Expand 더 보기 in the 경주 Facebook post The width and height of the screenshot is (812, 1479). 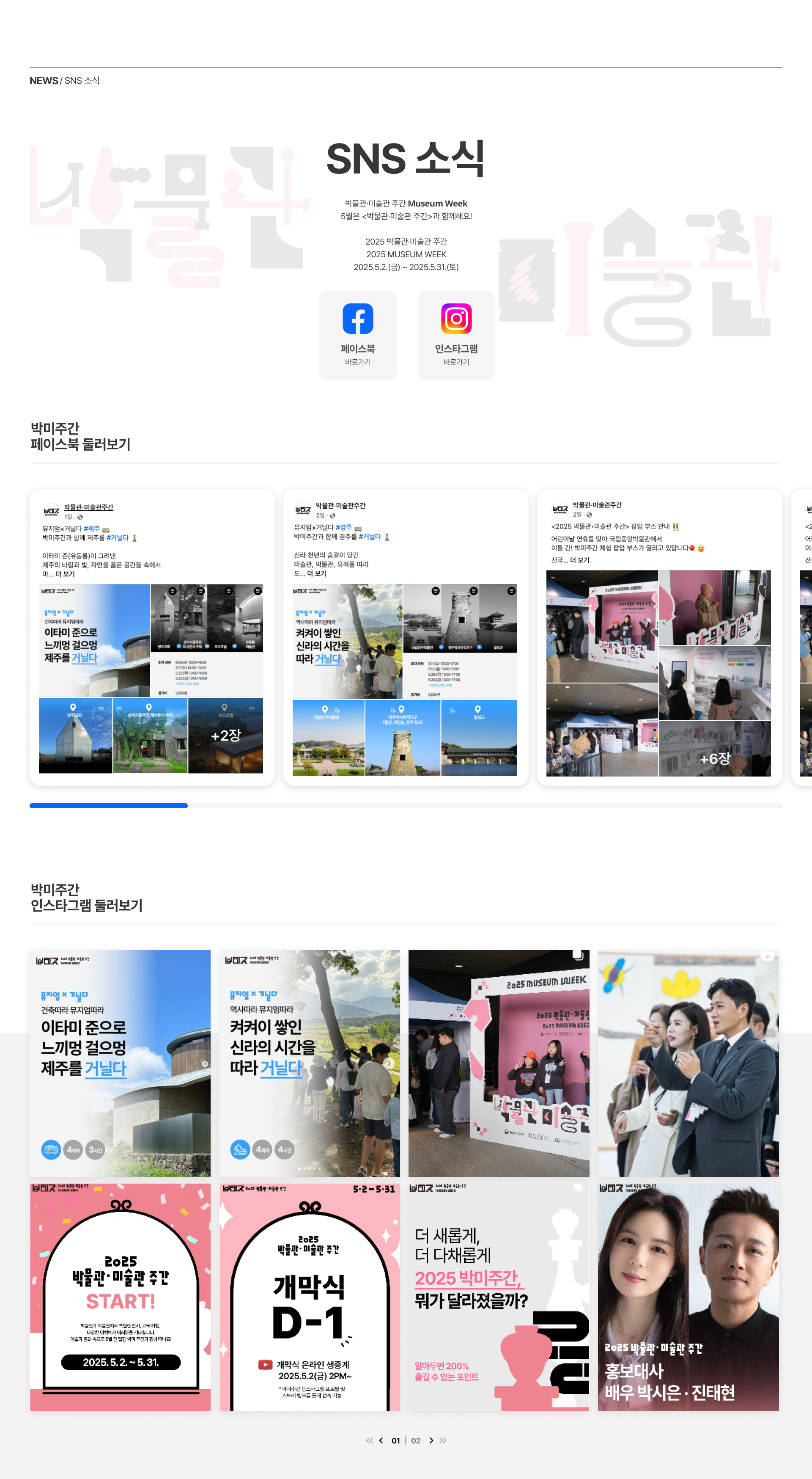pyautogui.click(x=316, y=573)
